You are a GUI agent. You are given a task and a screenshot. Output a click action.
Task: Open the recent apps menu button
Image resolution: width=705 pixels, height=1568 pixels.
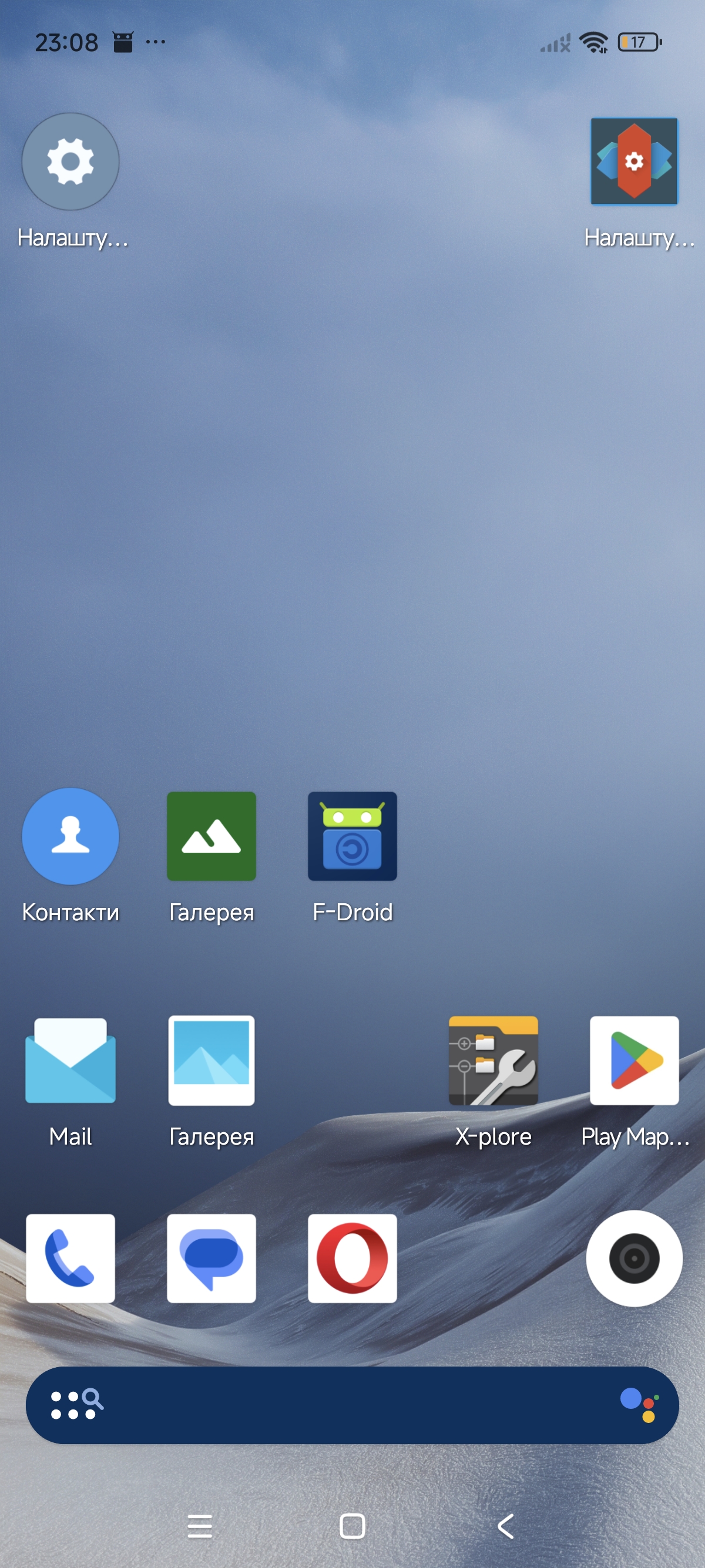coord(200,1527)
